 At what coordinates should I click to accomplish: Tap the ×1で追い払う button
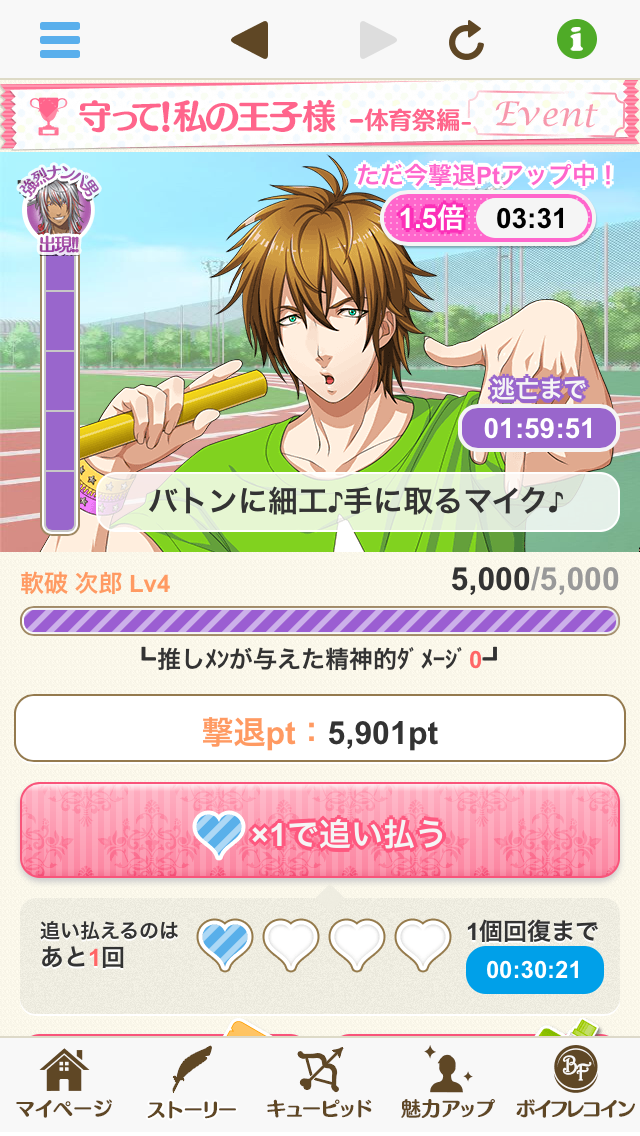click(x=320, y=831)
